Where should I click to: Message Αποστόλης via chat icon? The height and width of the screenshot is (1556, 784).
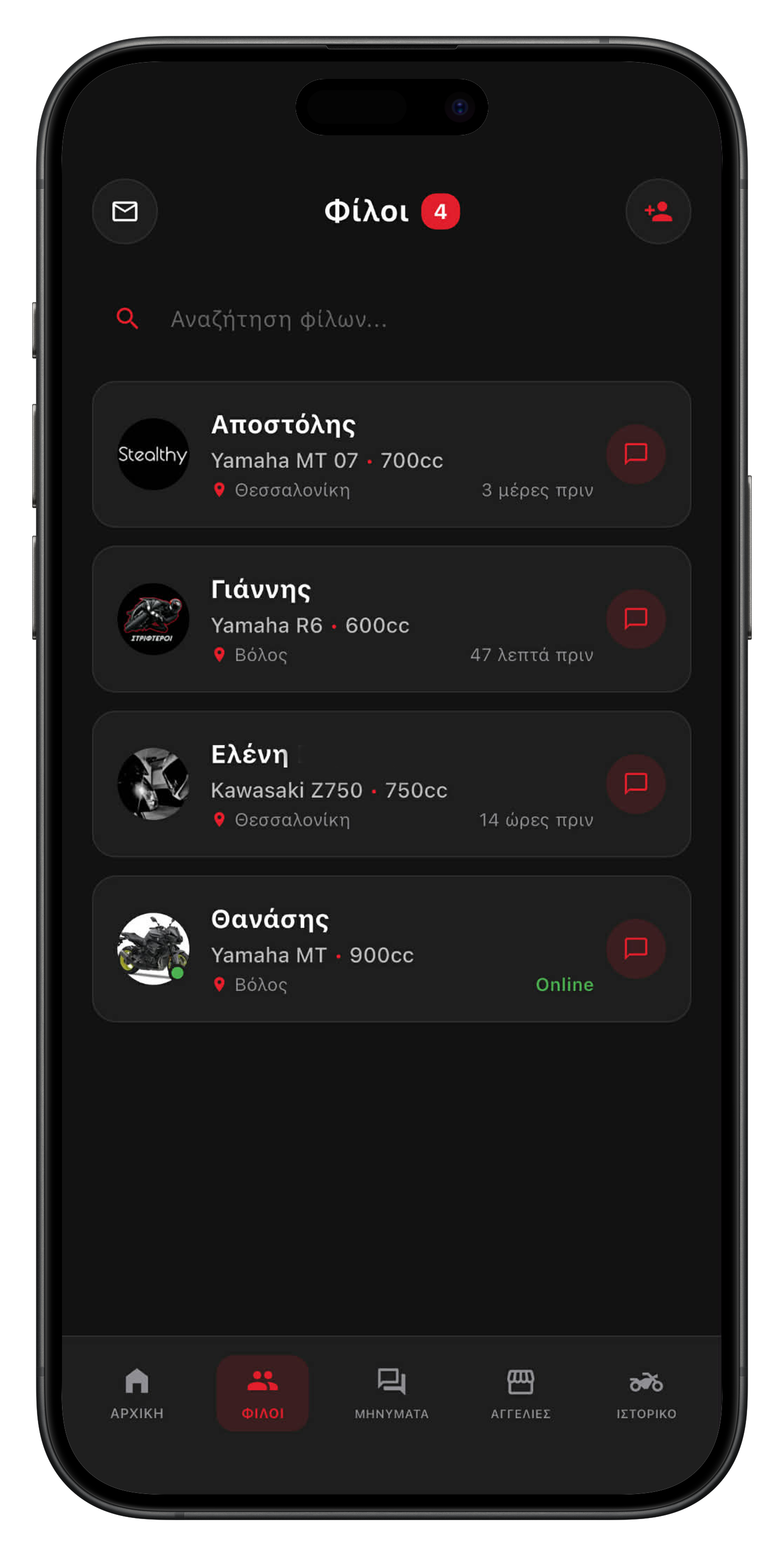coord(635,454)
